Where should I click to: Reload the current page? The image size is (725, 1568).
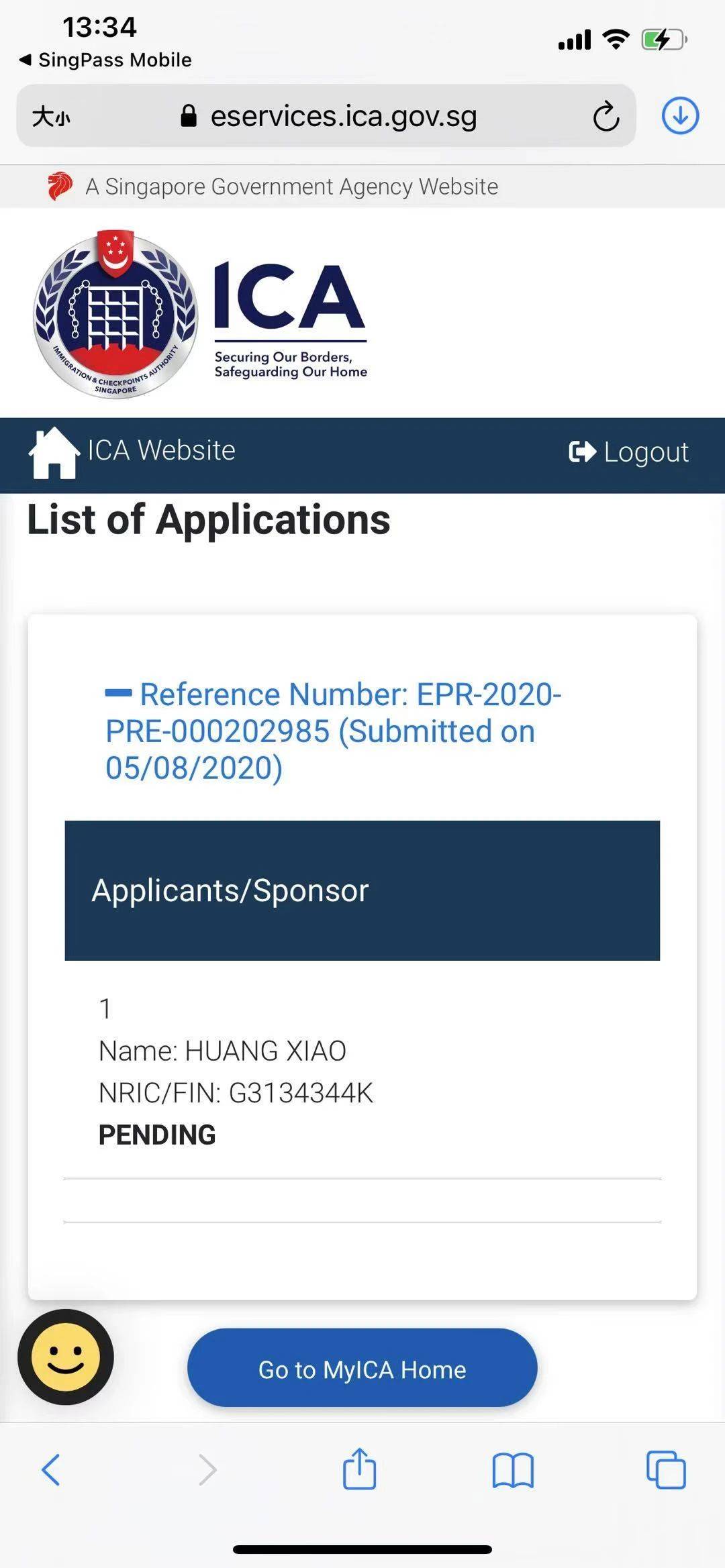(x=606, y=117)
